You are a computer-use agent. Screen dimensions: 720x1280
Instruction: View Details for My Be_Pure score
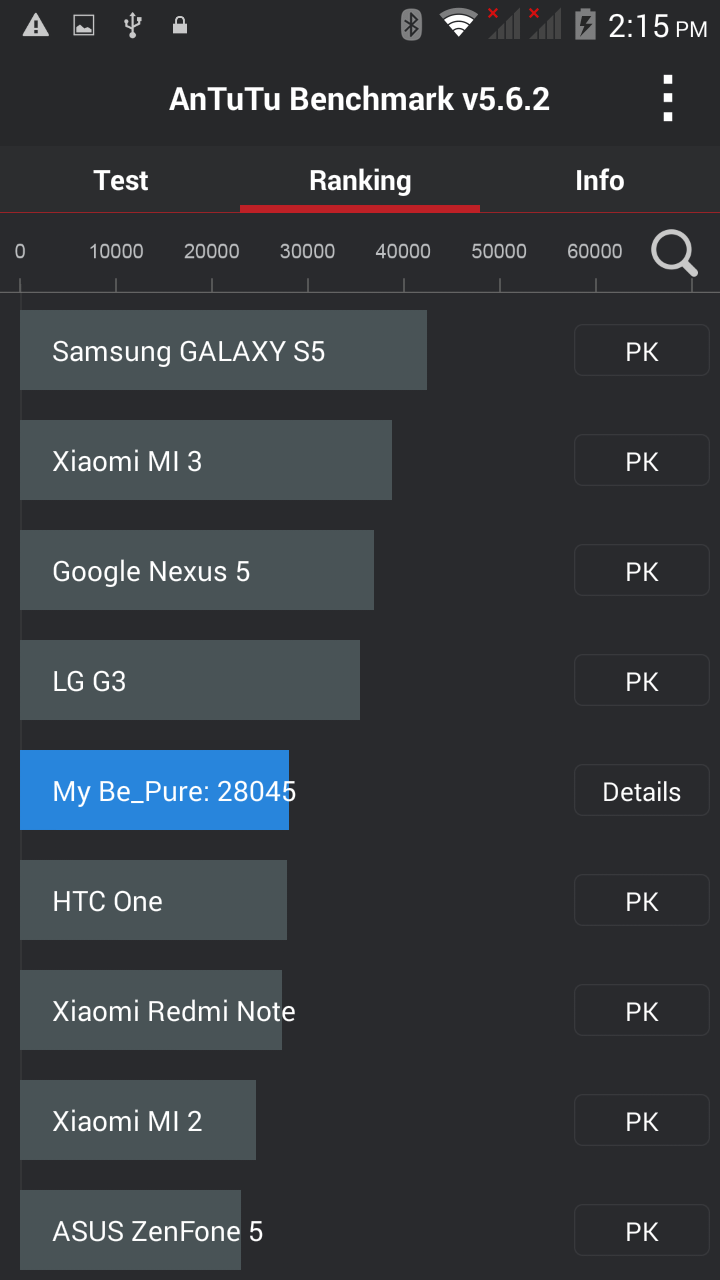click(x=641, y=791)
